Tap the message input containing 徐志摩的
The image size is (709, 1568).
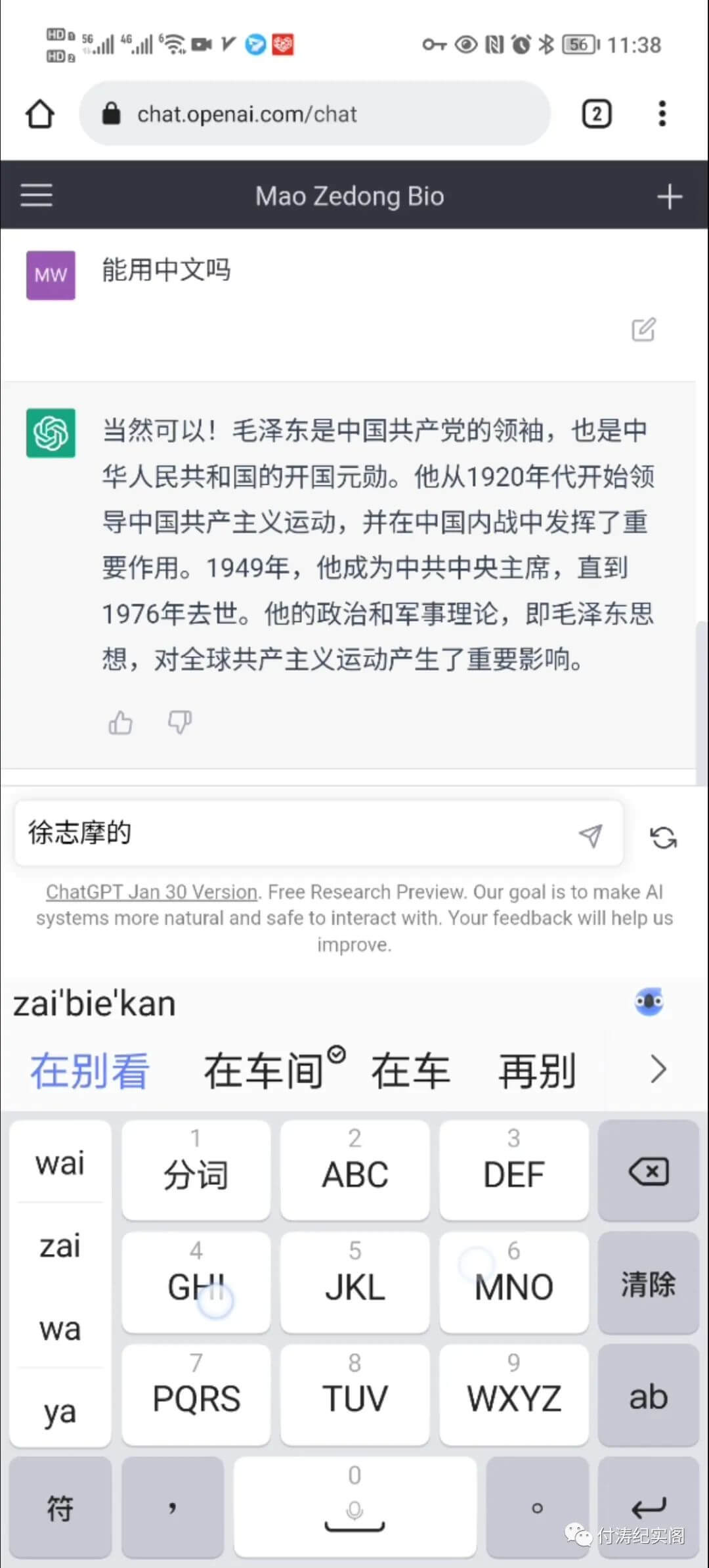pyautogui.click(x=295, y=834)
